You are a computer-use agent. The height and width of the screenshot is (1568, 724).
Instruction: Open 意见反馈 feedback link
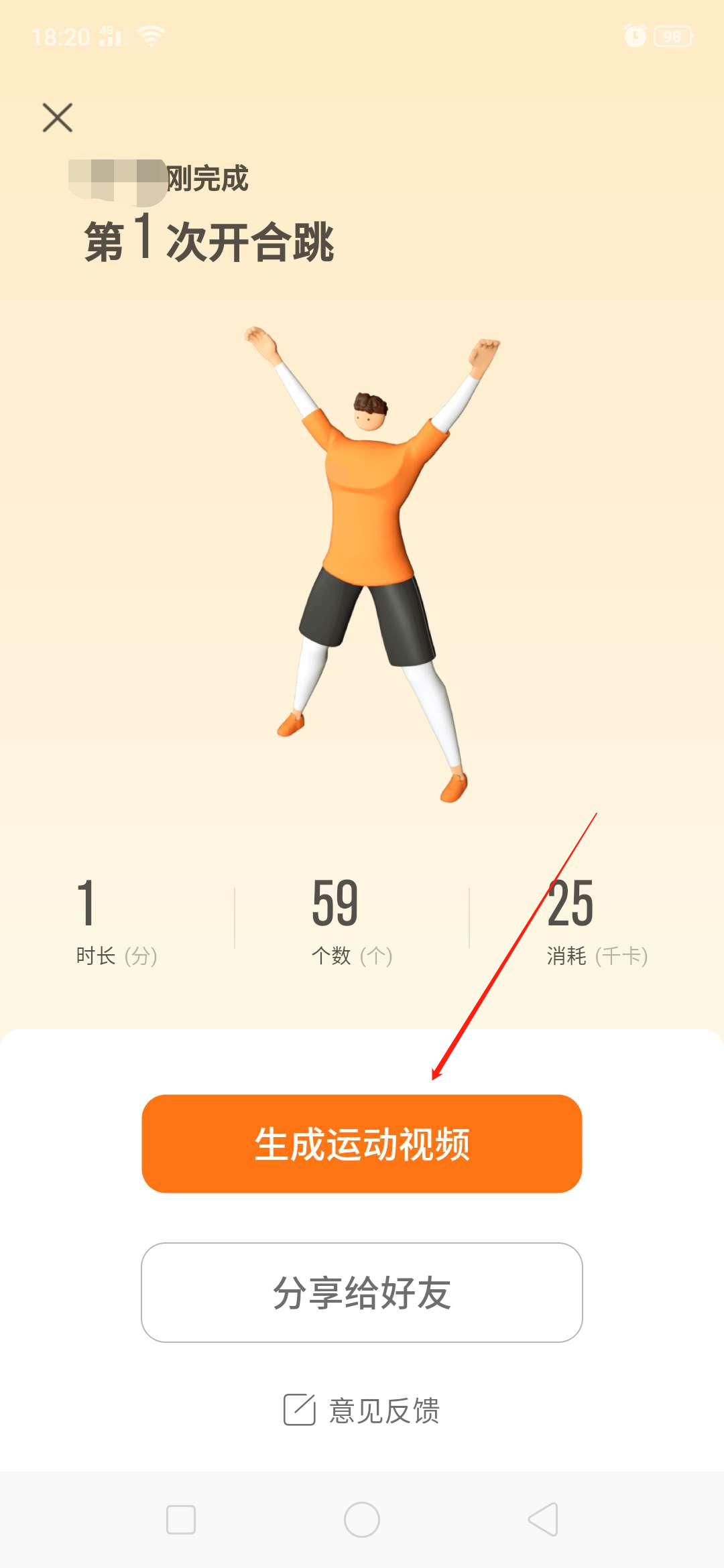(x=362, y=1411)
